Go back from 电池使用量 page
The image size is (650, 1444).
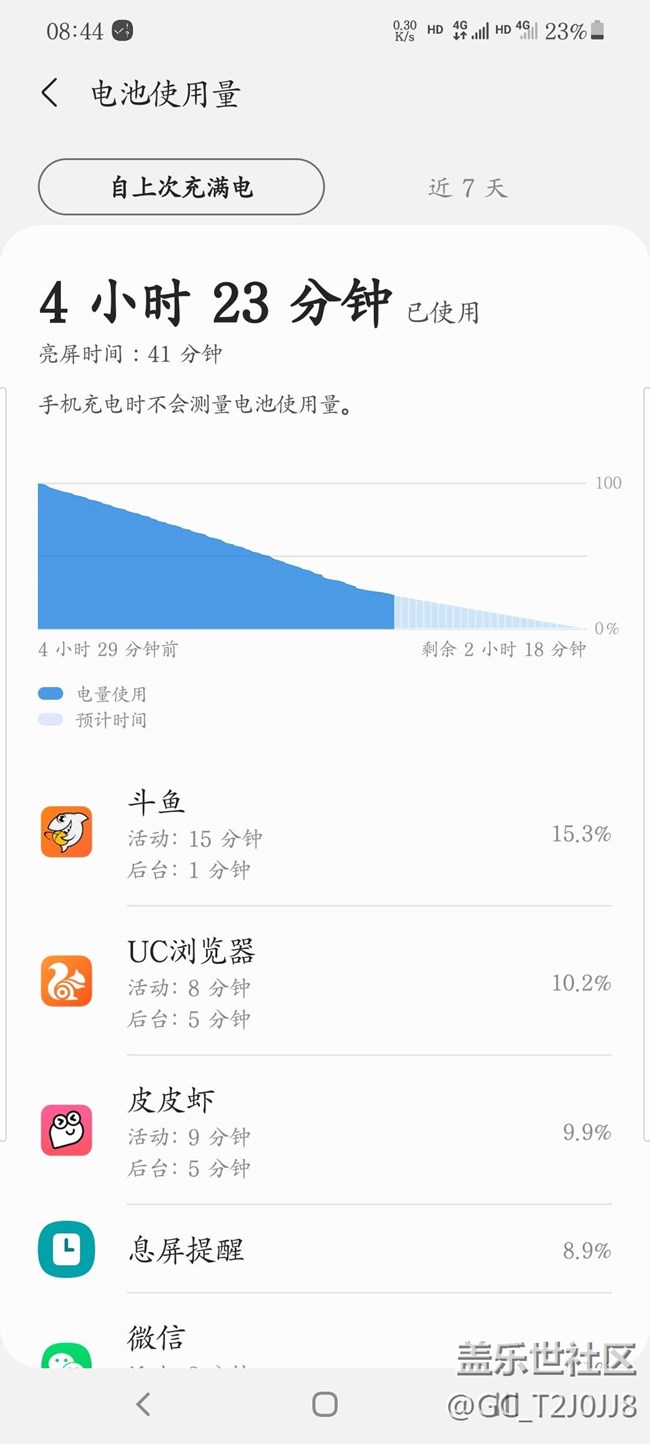click(50, 94)
